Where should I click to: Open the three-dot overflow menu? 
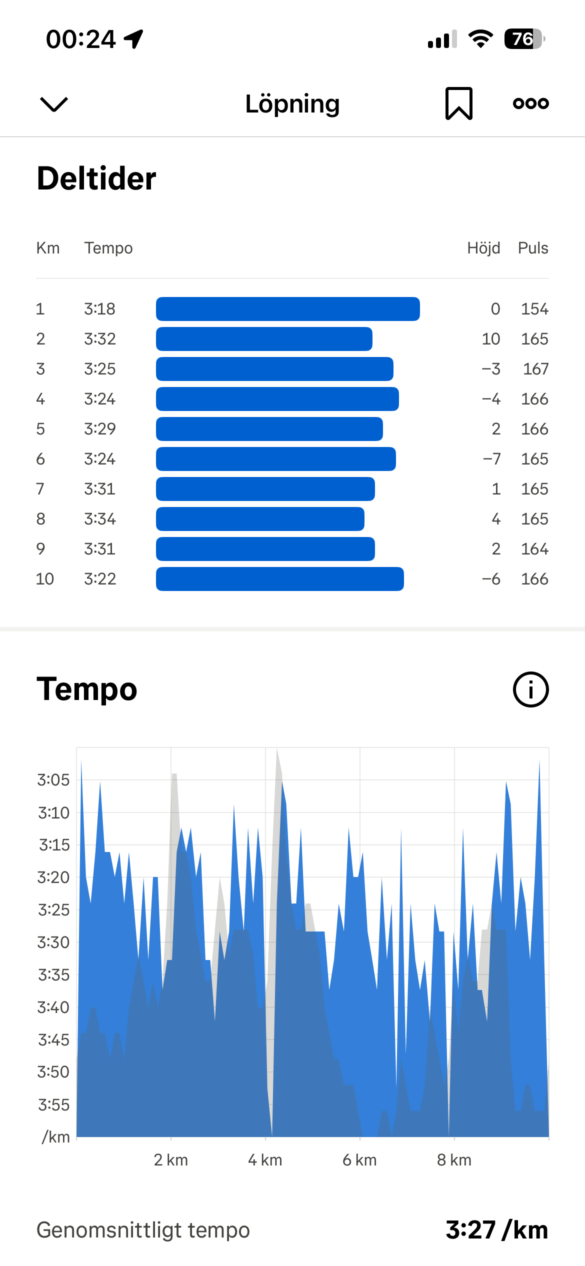(x=530, y=104)
